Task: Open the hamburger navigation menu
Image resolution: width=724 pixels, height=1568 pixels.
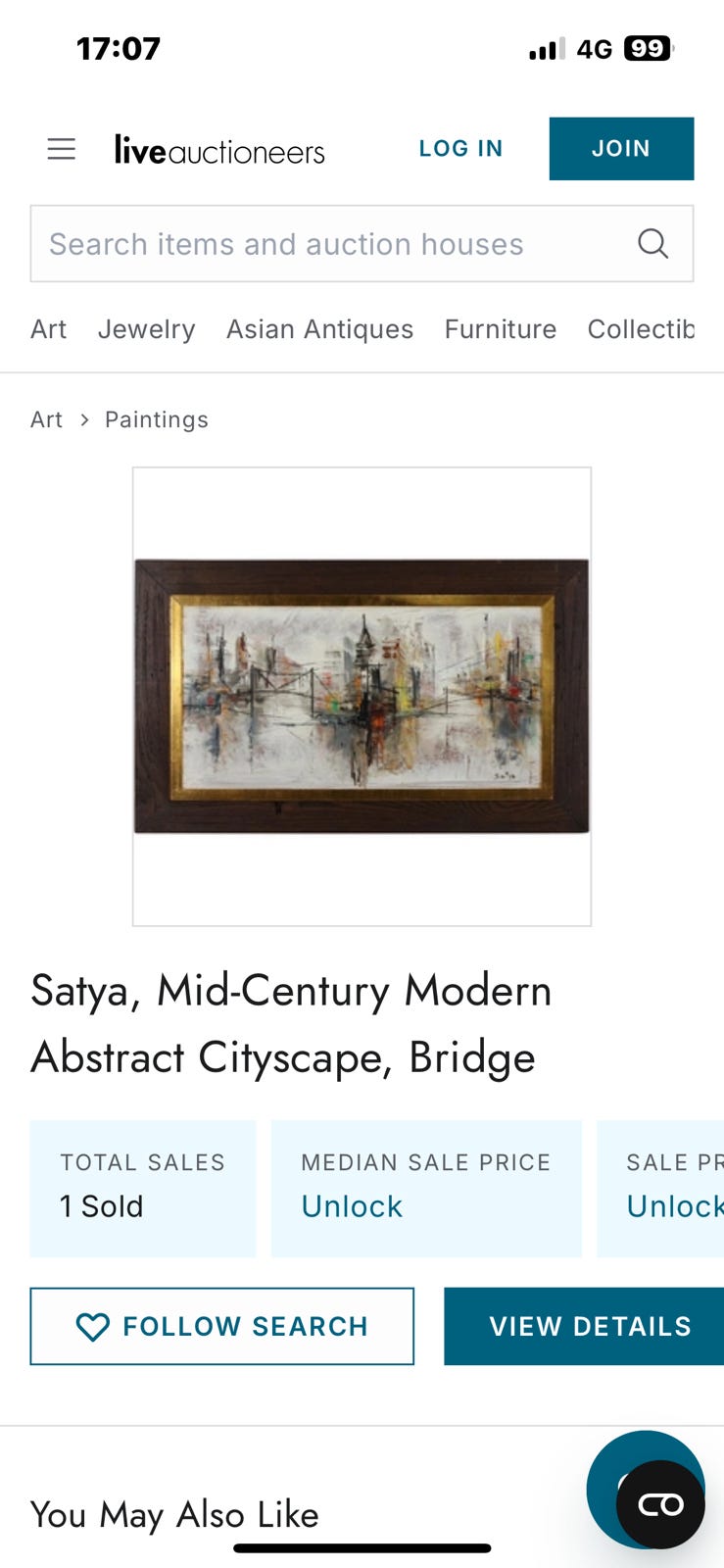Action: click(x=61, y=148)
